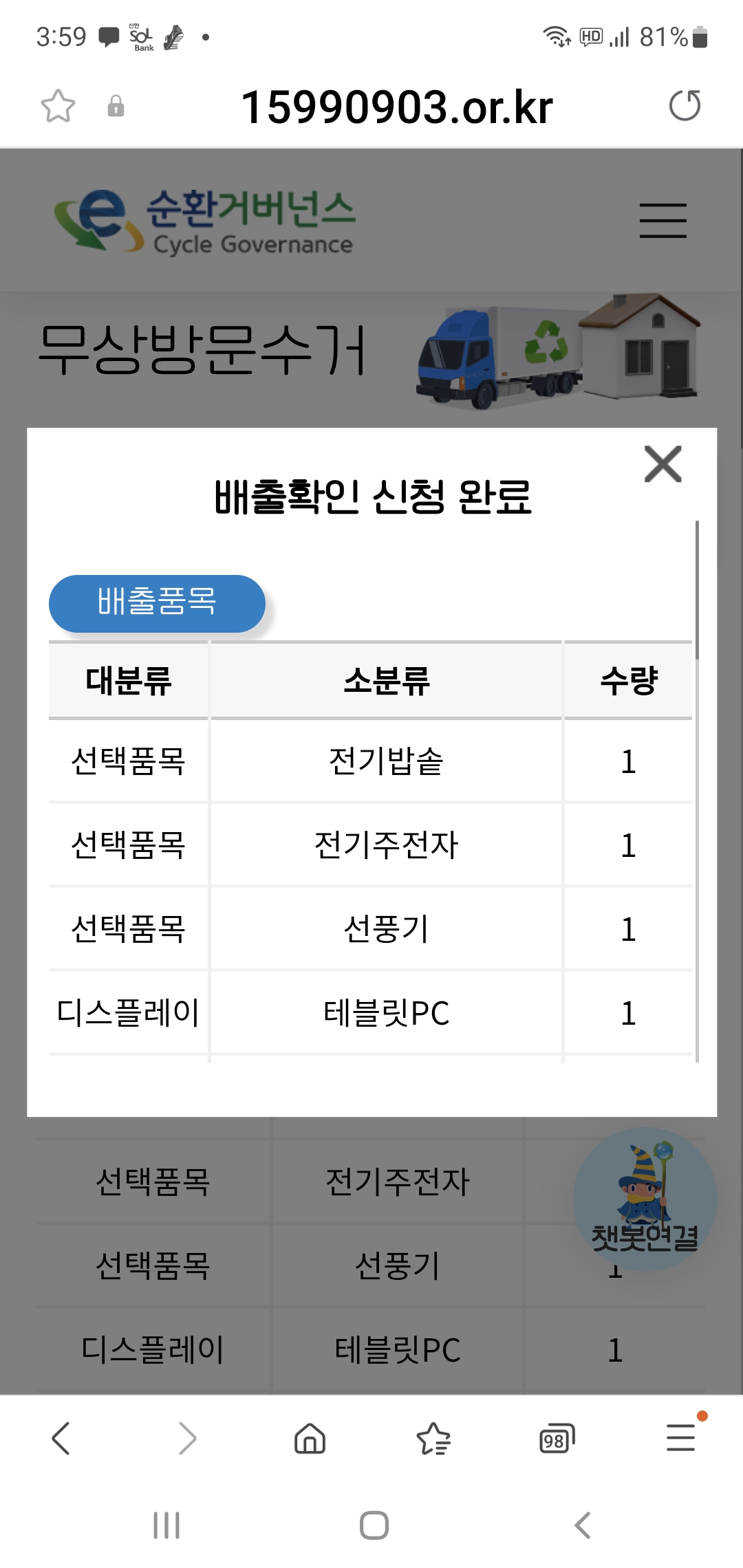
Task: Open recent apps from the navigation bar
Action: tap(166, 1525)
